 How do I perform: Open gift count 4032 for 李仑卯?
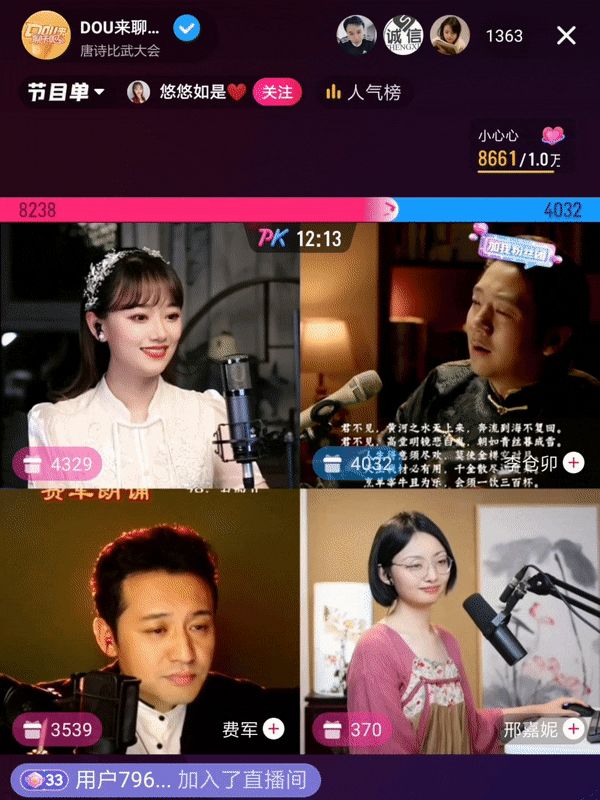click(355, 463)
